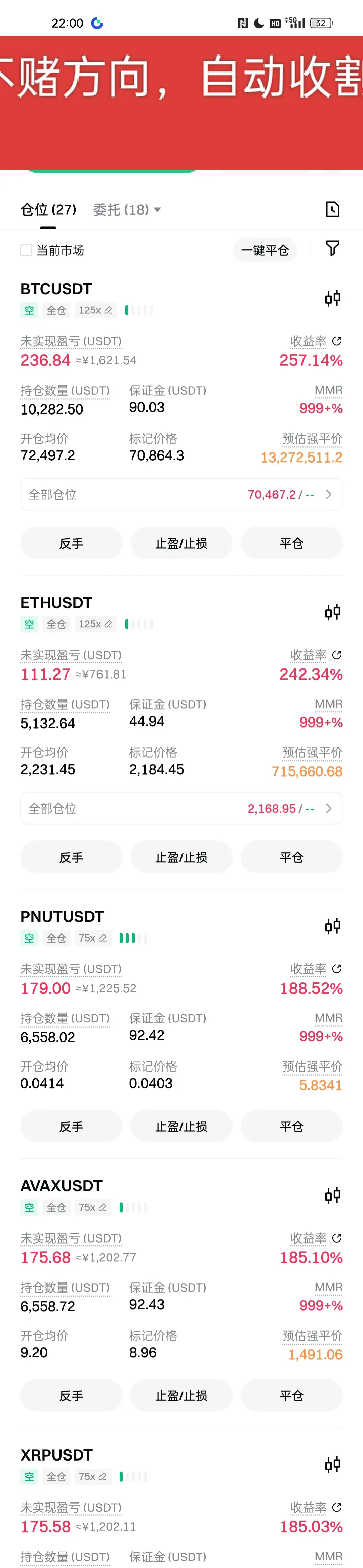Tap 平仓 to close PNUTUSDT position
The width and height of the screenshot is (363, 1568).
coord(291,1126)
